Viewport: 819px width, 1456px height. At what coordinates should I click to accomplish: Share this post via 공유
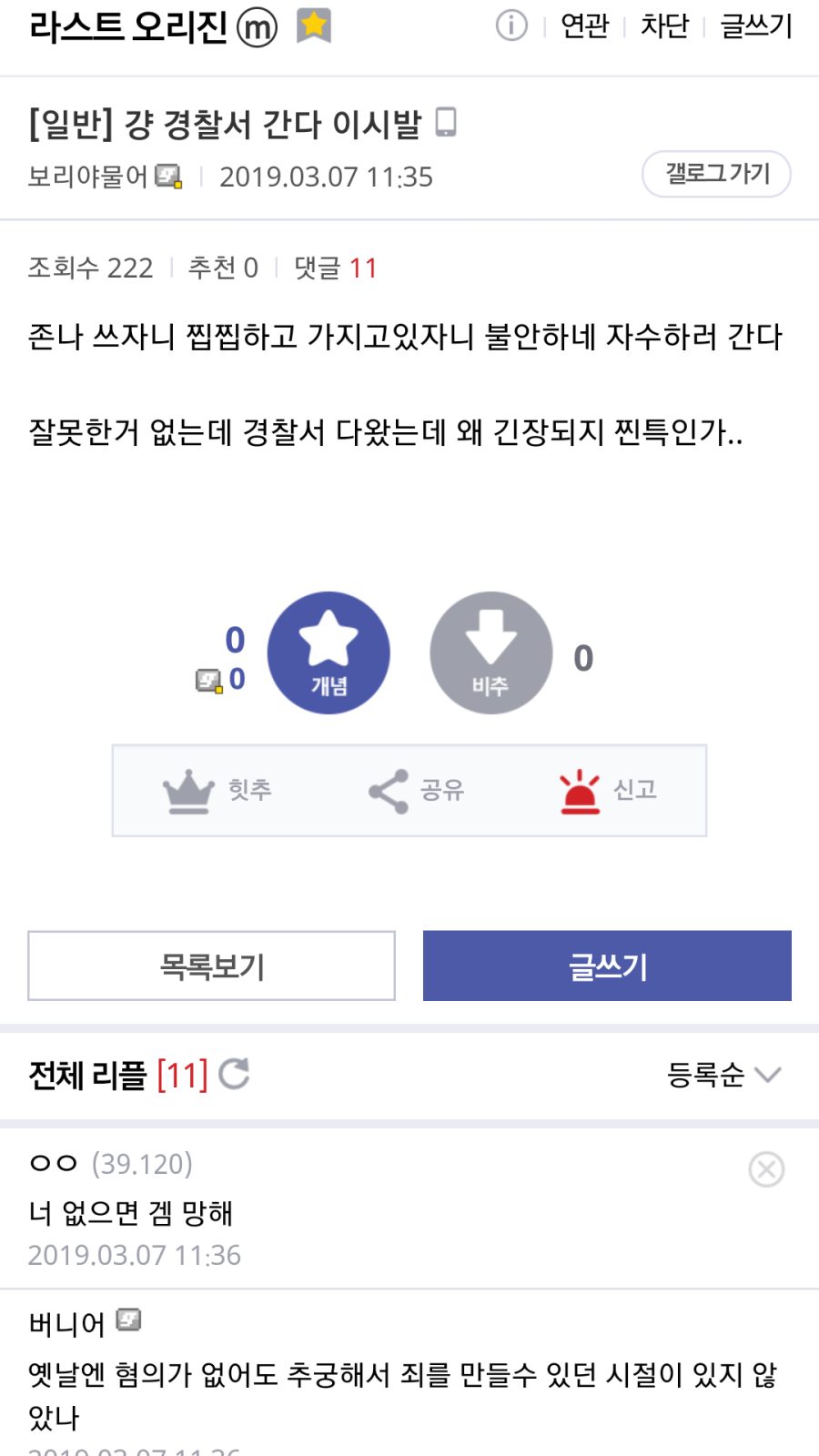(417, 790)
